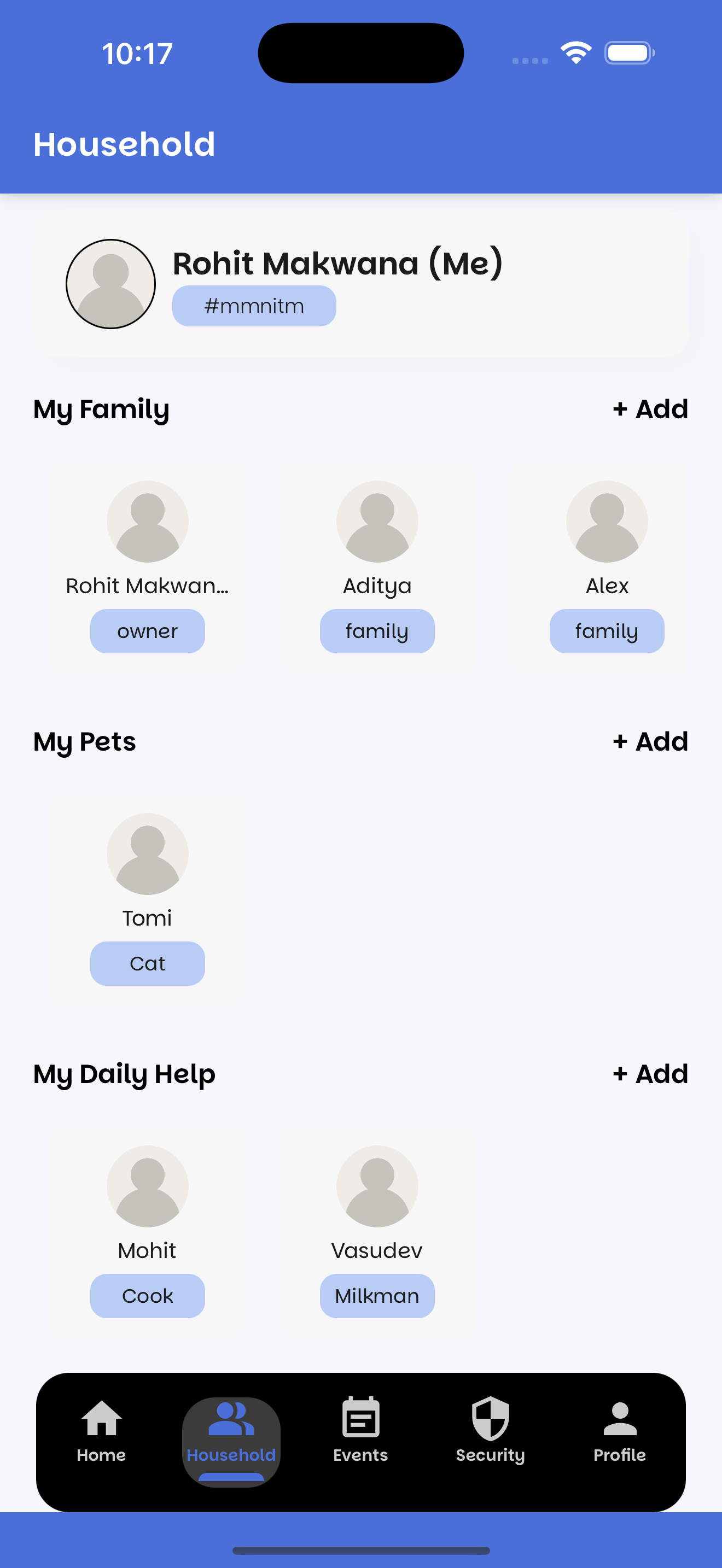722x1568 pixels.
Task: Open the Rohit Makwana (Me) profile card
Action: coord(360,284)
